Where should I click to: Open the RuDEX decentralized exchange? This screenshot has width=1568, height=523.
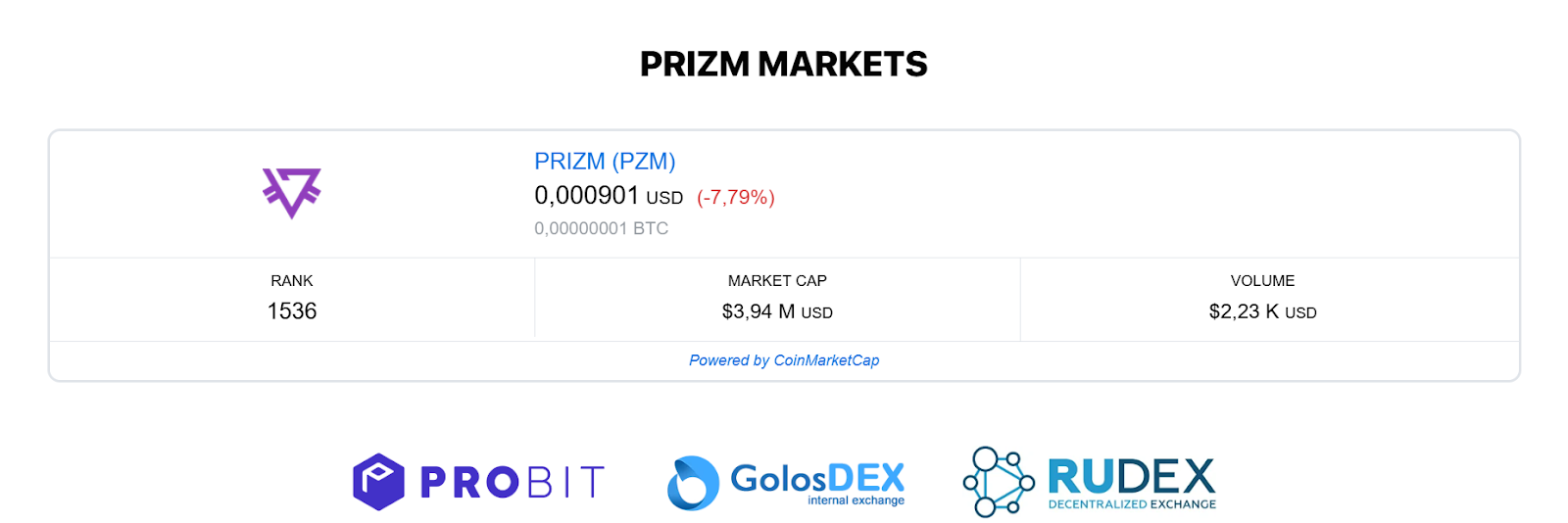(x=1090, y=482)
